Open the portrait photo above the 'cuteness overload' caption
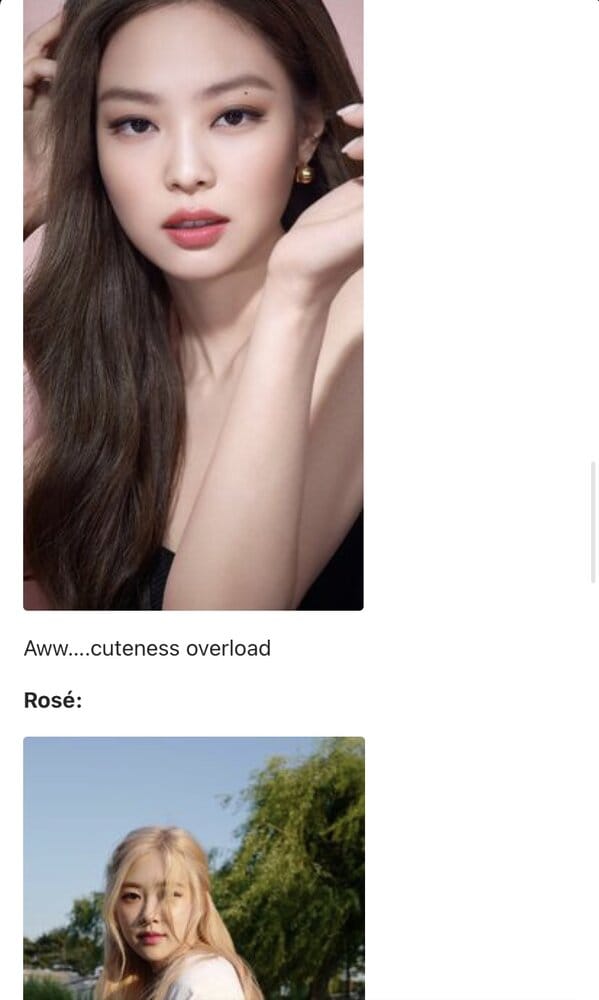The height and width of the screenshot is (1000, 599). tap(193, 305)
